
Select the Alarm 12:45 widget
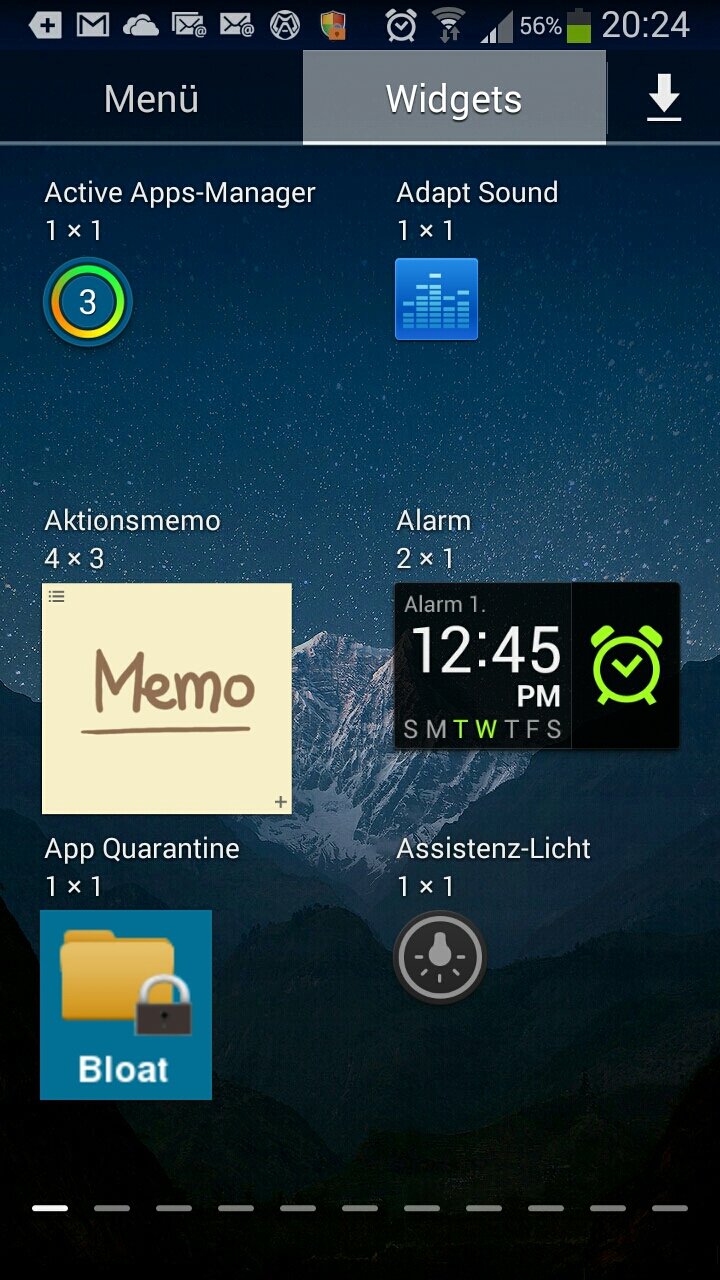pyautogui.click(x=537, y=665)
